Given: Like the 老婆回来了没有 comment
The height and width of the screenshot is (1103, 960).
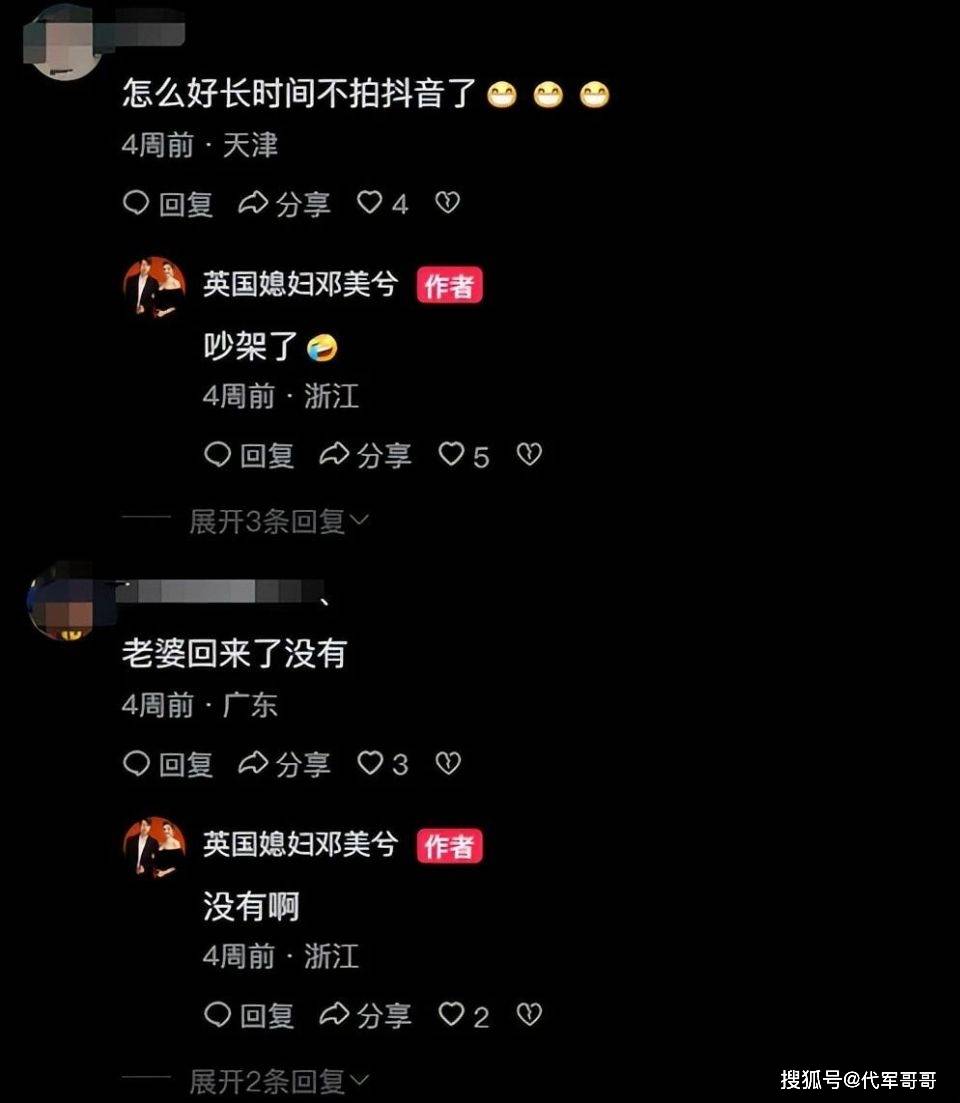Looking at the screenshot, I should (371, 763).
